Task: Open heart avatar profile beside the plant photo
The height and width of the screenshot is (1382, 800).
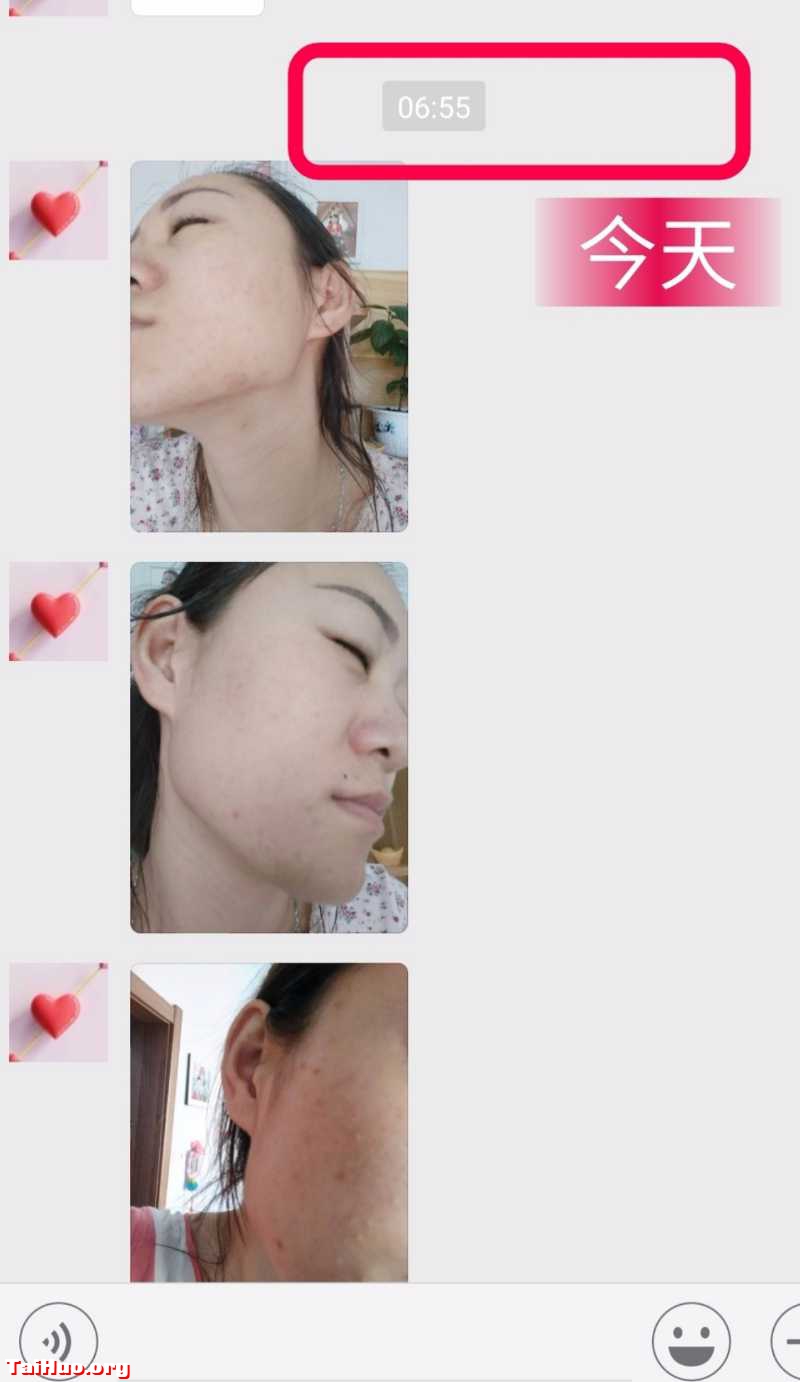Action: pos(58,210)
